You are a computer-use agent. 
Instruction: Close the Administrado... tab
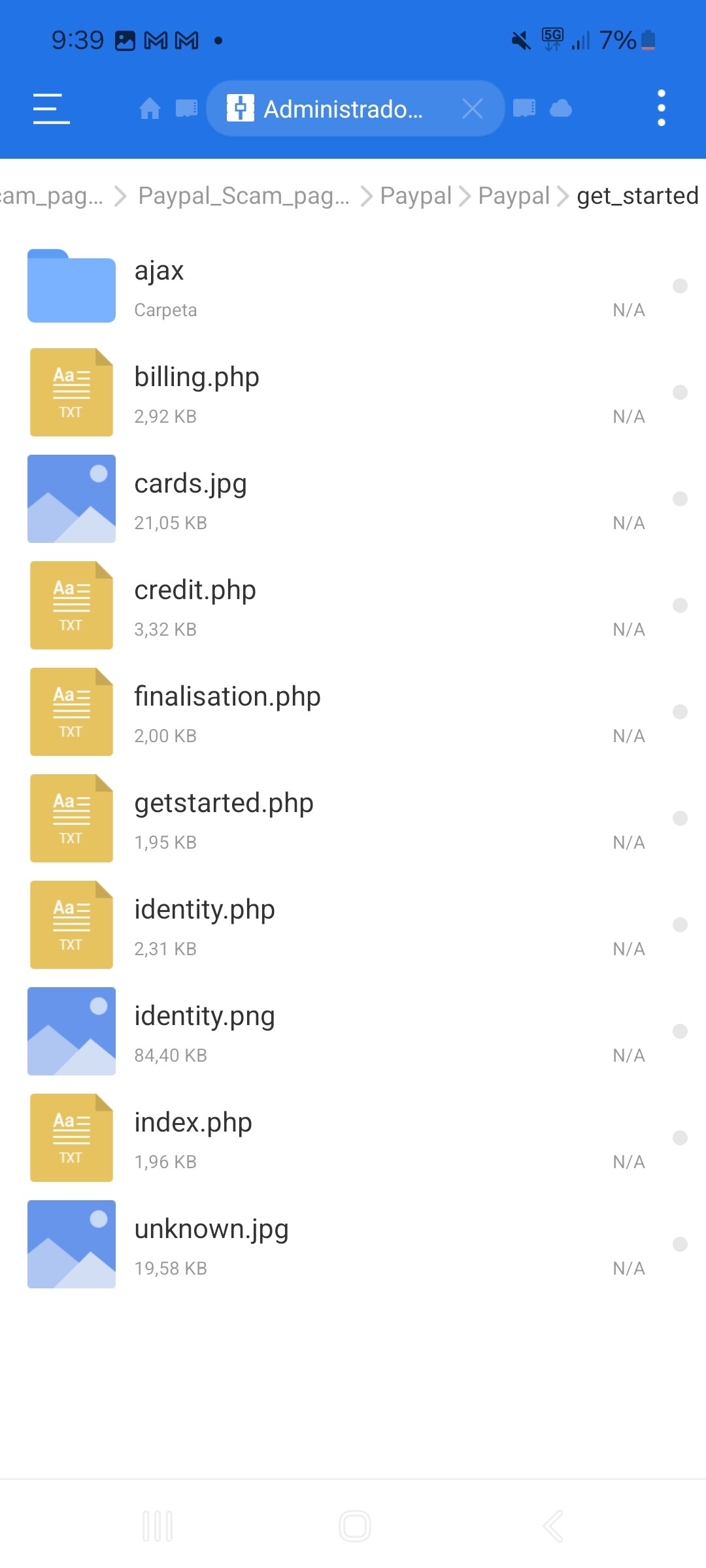(472, 108)
